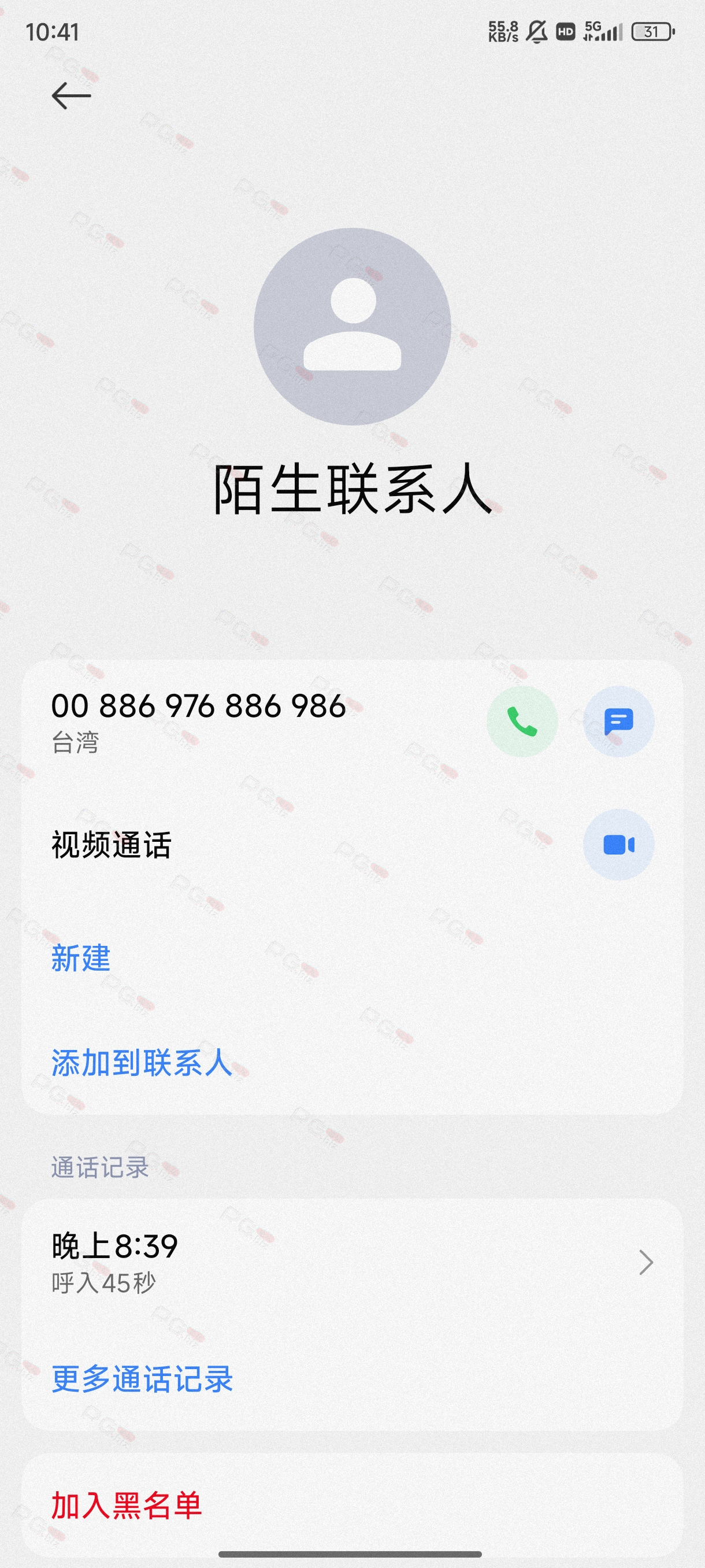Image resolution: width=705 pixels, height=1568 pixels.
Task: Start a video call
Action: point(619,845)
